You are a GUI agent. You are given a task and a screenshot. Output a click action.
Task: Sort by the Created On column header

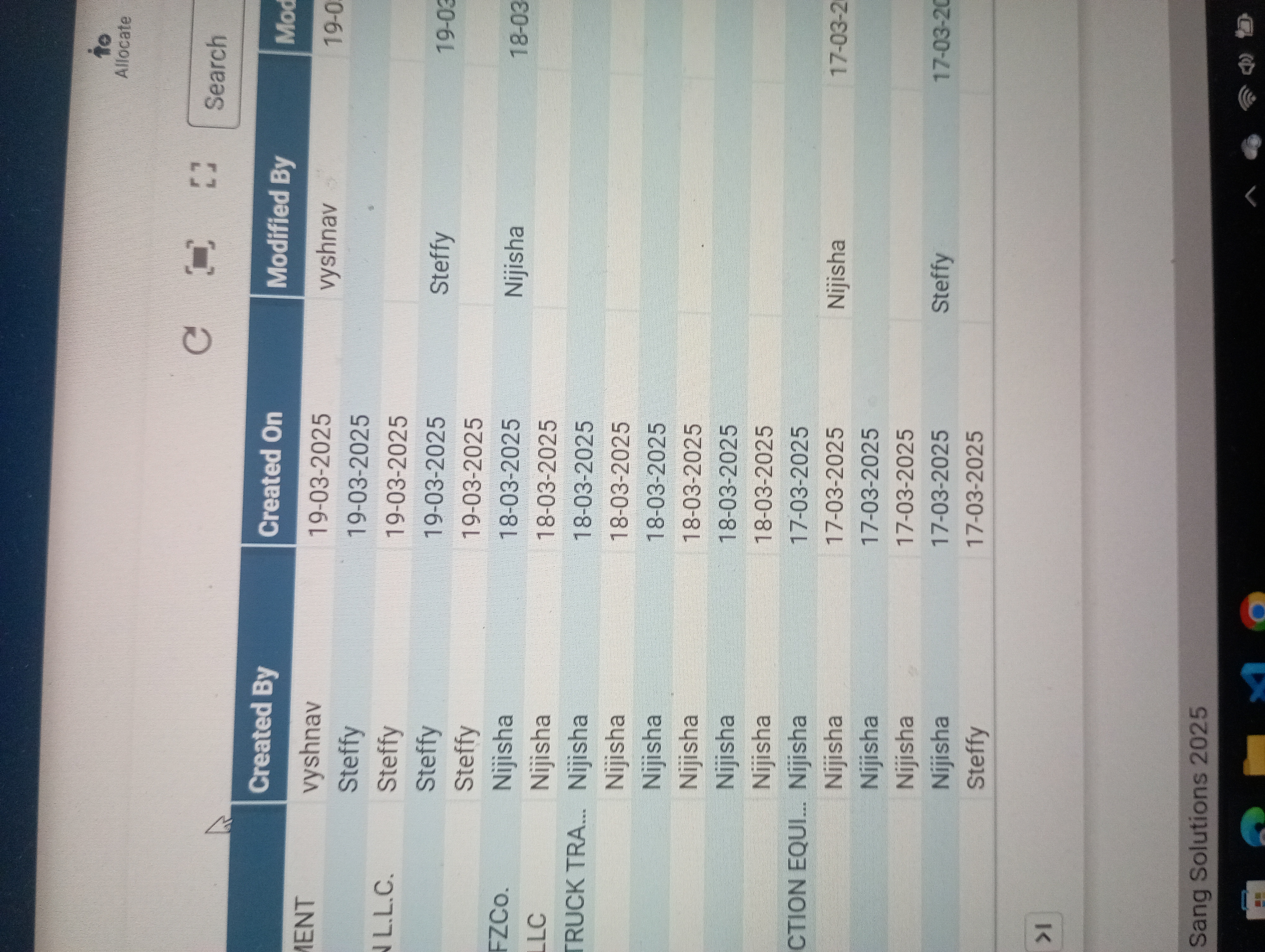click(269, 474)
